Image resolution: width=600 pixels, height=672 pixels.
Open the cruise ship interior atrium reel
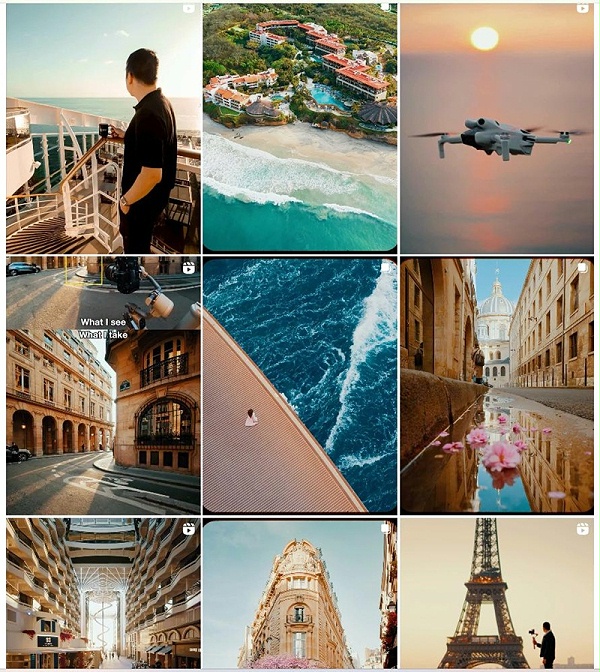tap(103, 593)
